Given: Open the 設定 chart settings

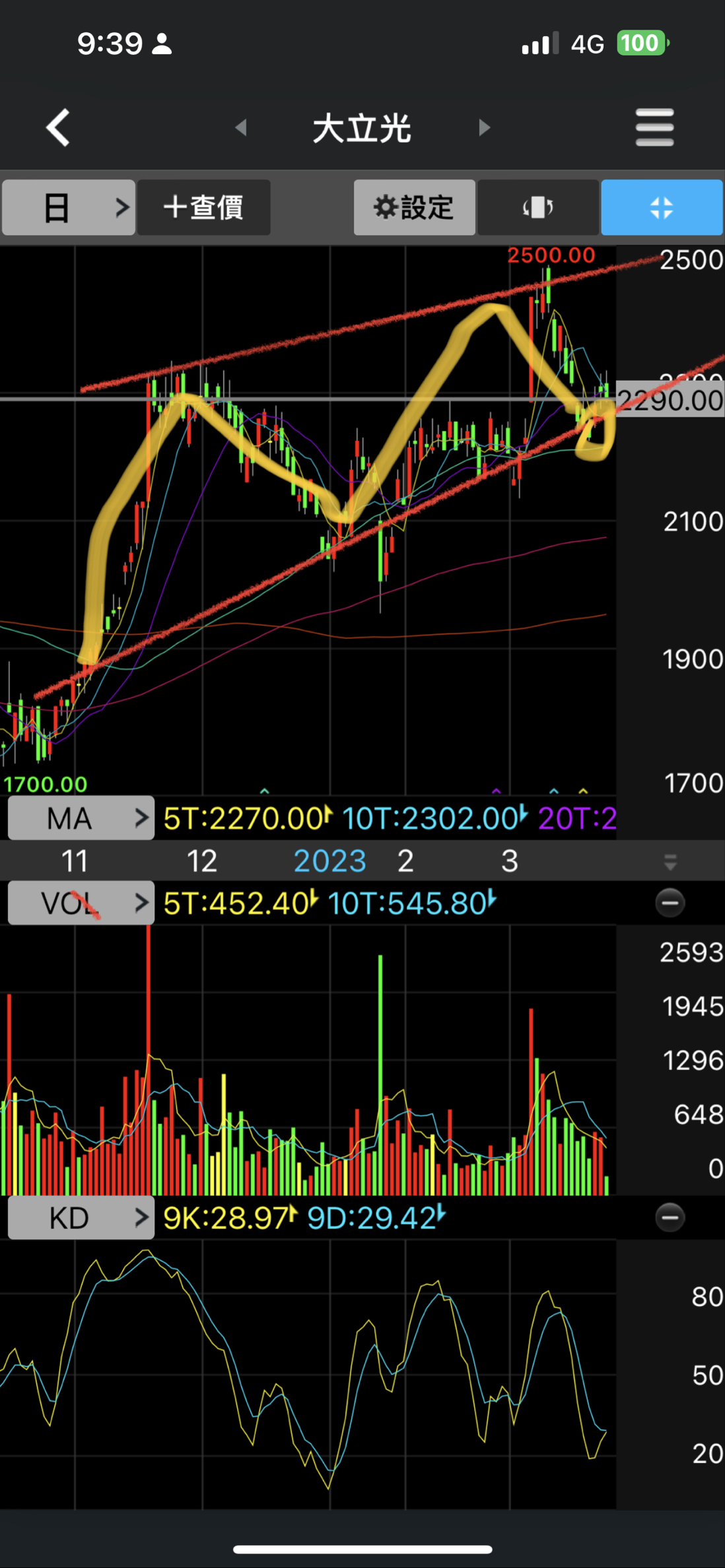Looking at the screenshot, I should click(414, 207).
